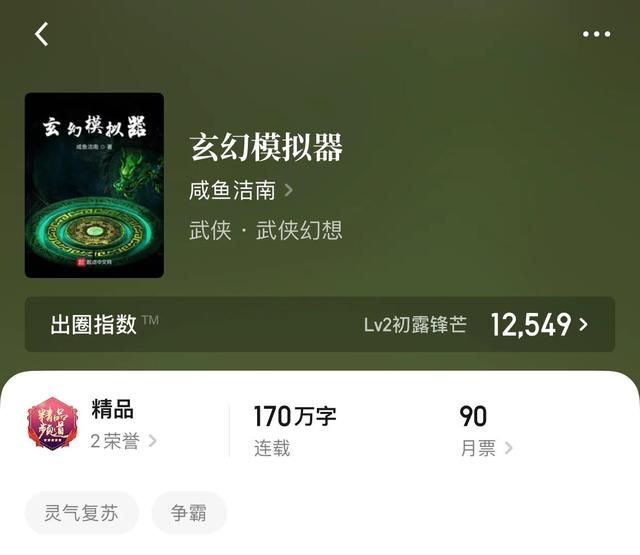Screen dimensions: 640x555
Task: Open author 咸鱼洁南's page
Action: [240, 190]
